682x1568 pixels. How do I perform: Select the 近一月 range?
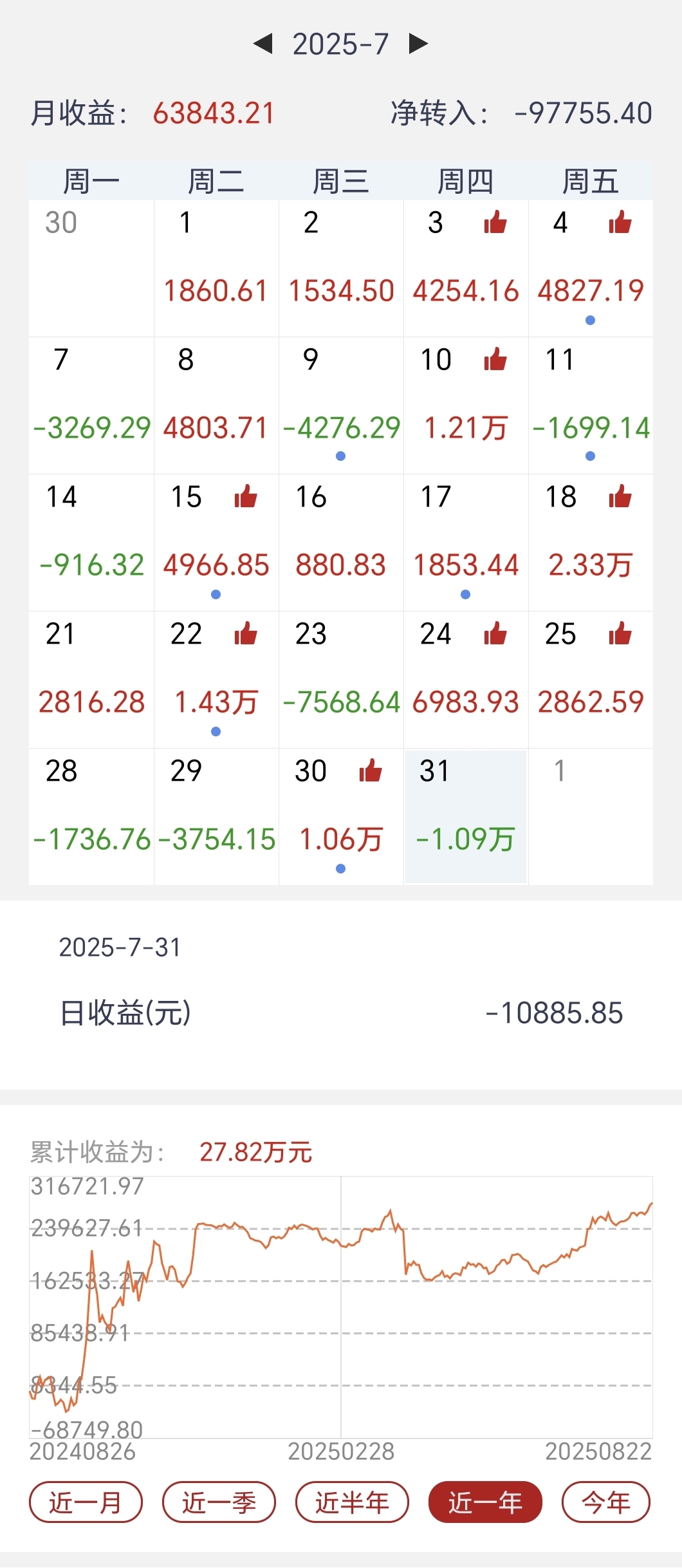pyautogui.click(x=86, y=1502)
